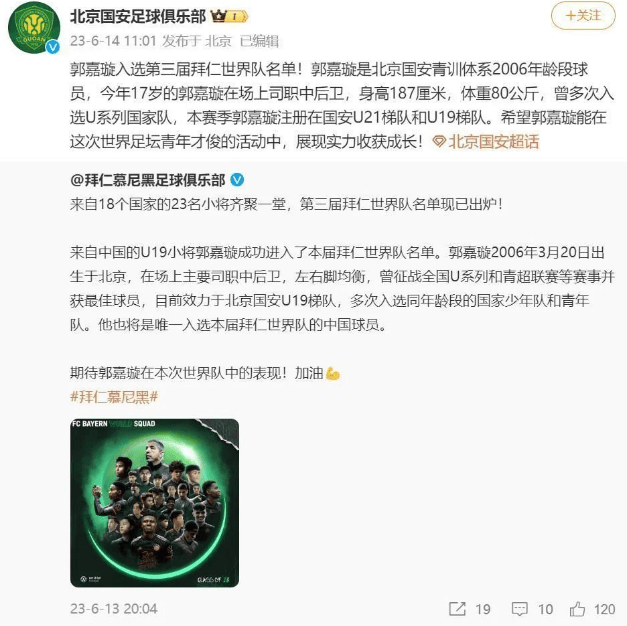Repost the original post with 19 shares
The height and width of the screenshot is (626, 627).
point(470,608)
